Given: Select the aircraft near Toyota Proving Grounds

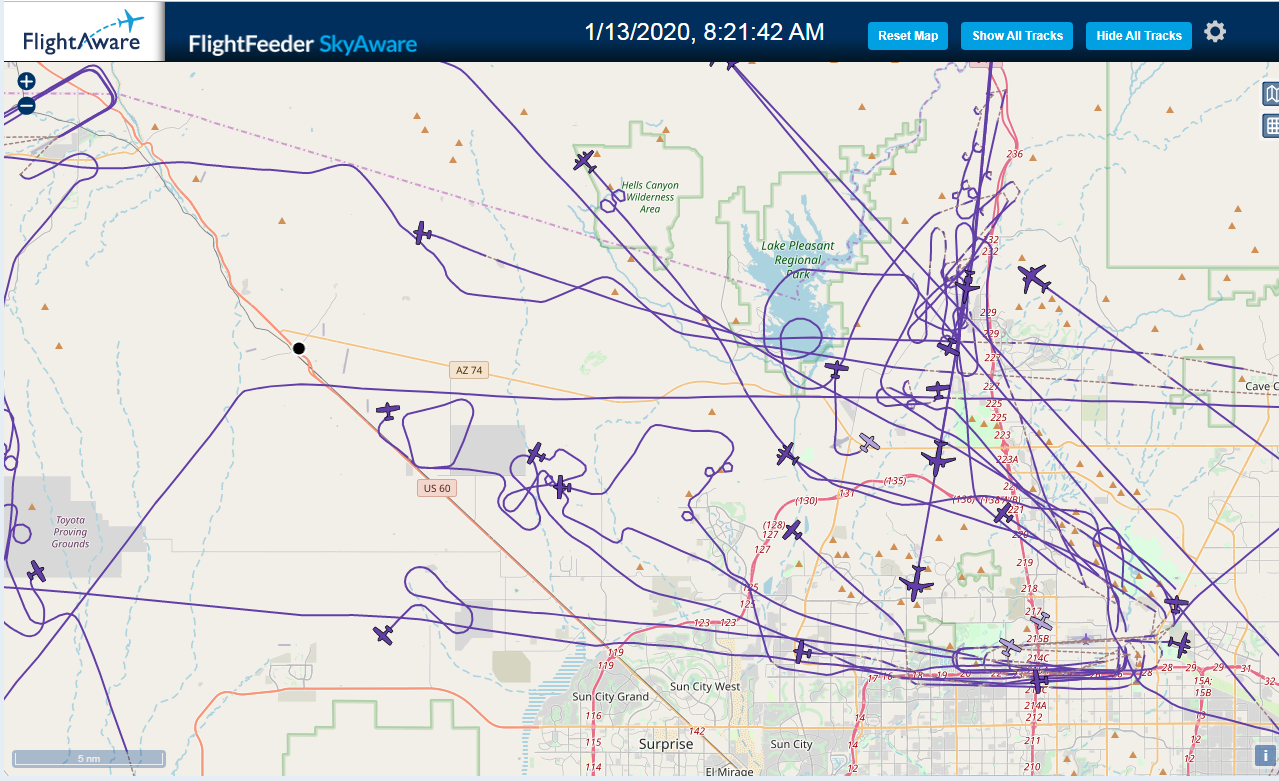Looking at the screenshot, I should point(37,571).
